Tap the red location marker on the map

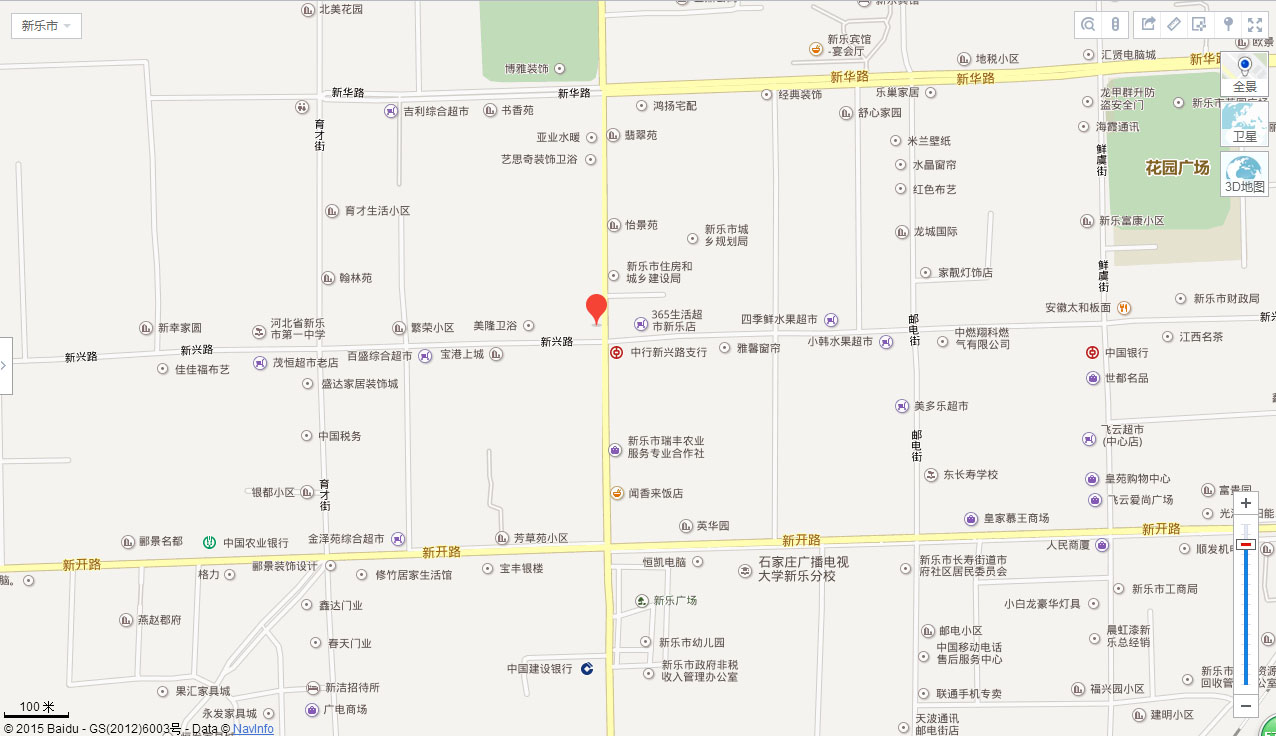pos(596,308)
